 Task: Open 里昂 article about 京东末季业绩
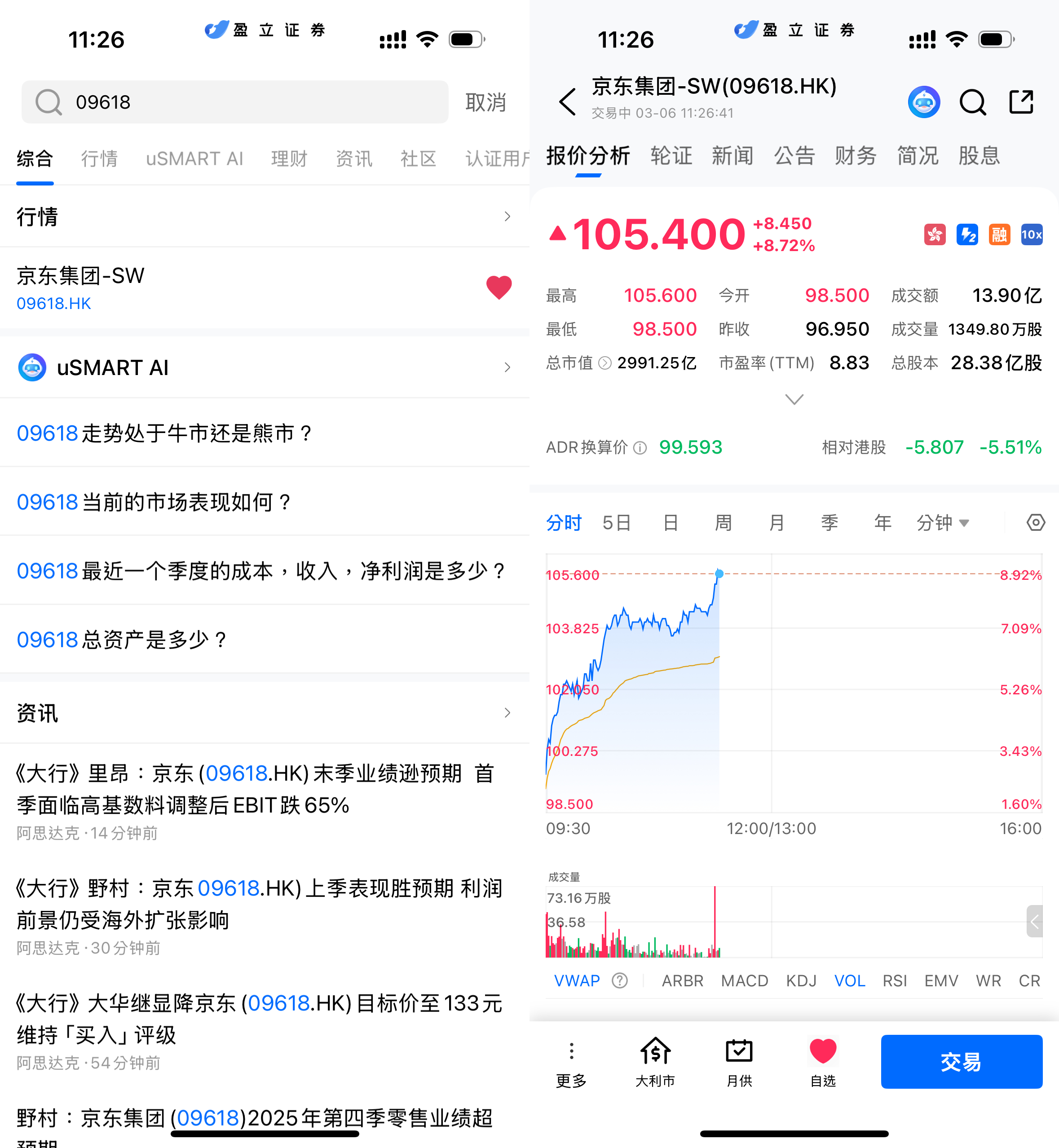click(x=255, y=789)
